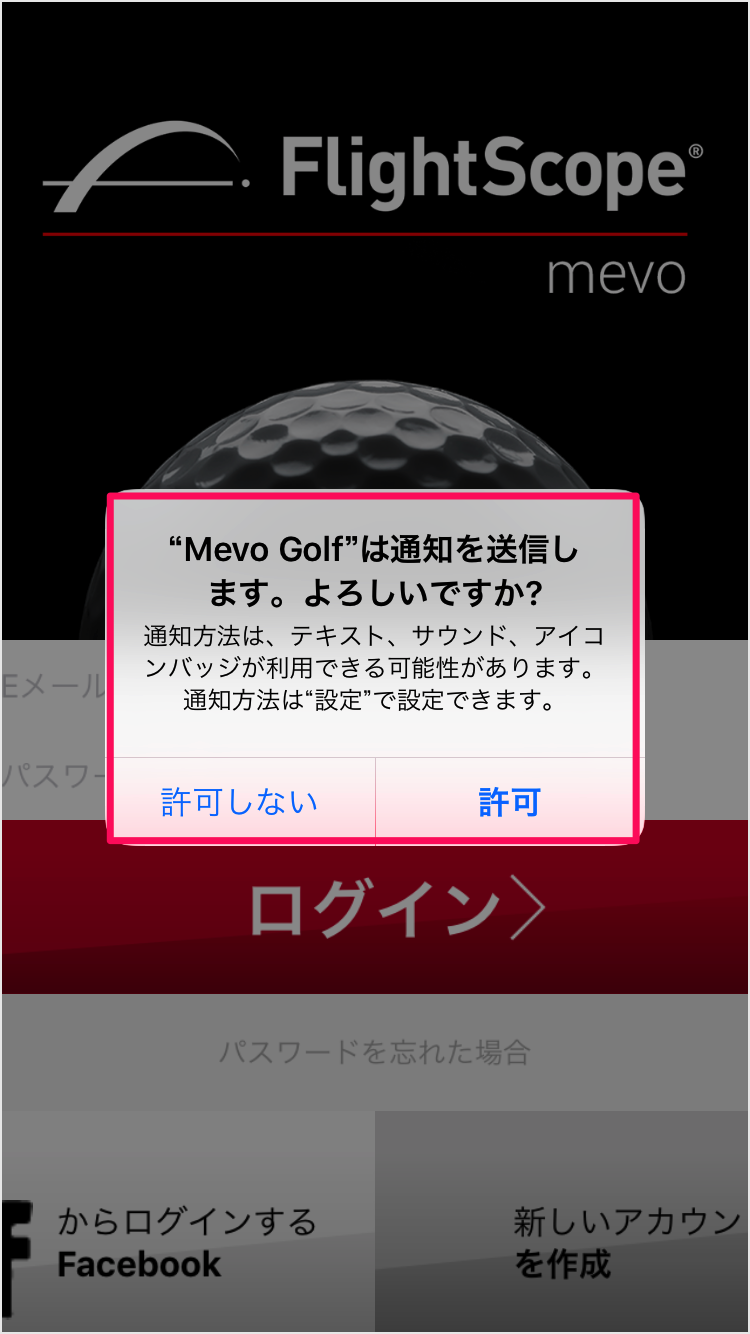This screenshot has width=750, height=1334.
Task: Tap 許可 to allow notifications
Action: pyautogui.click(x=509, y=801)
